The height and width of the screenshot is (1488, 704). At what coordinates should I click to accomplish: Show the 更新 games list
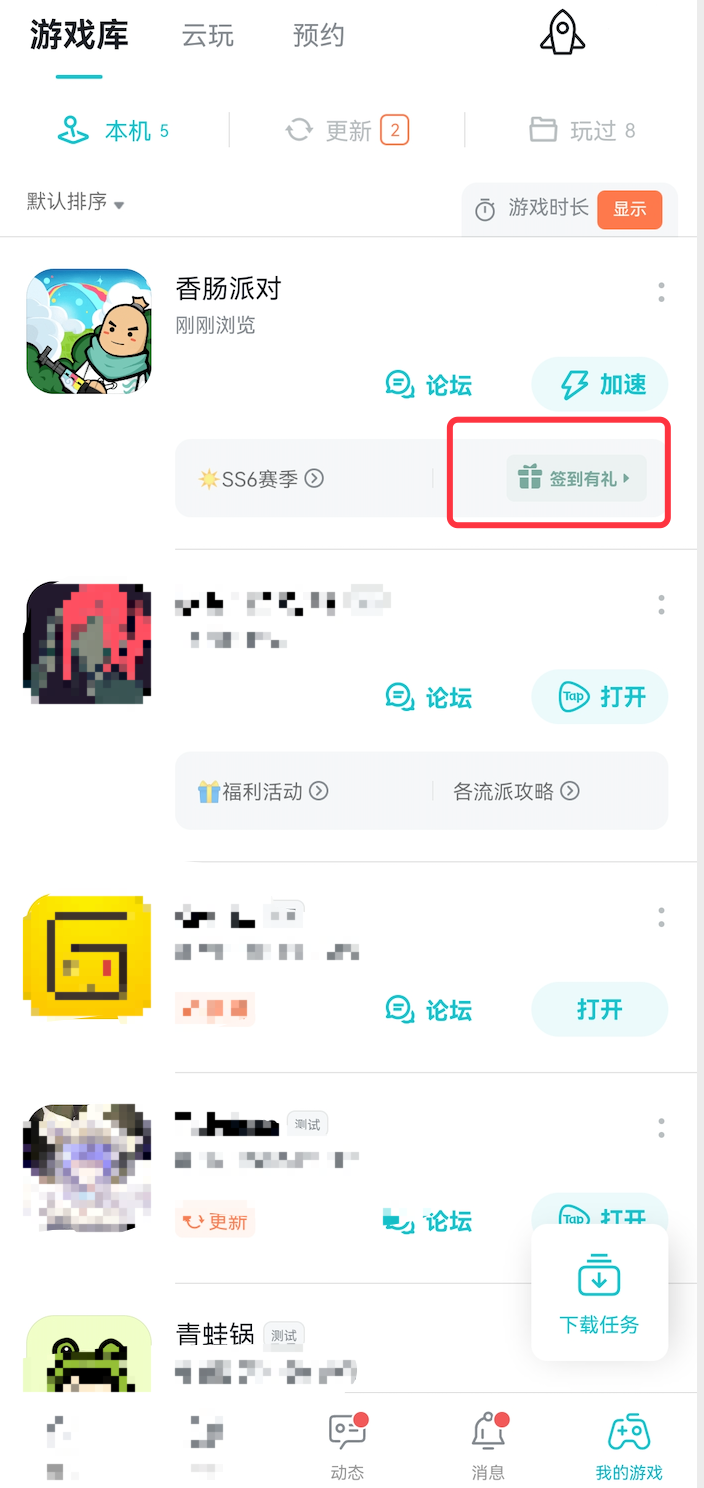coord(346,130)
